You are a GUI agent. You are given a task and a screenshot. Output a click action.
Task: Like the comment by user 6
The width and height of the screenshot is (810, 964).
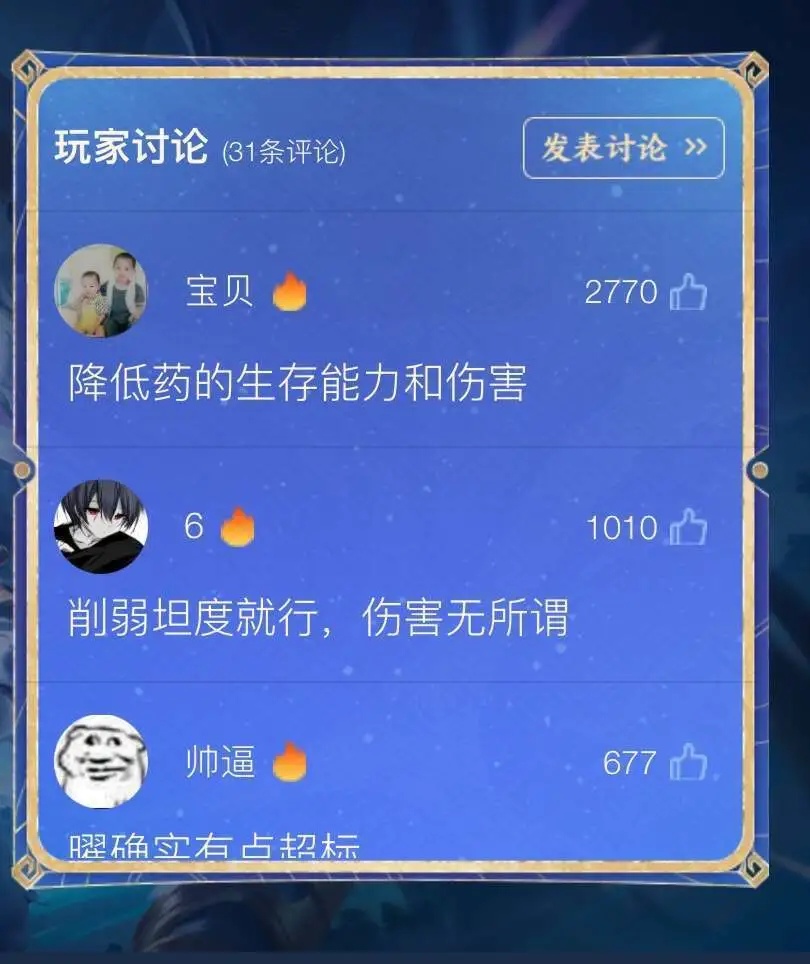688,528
